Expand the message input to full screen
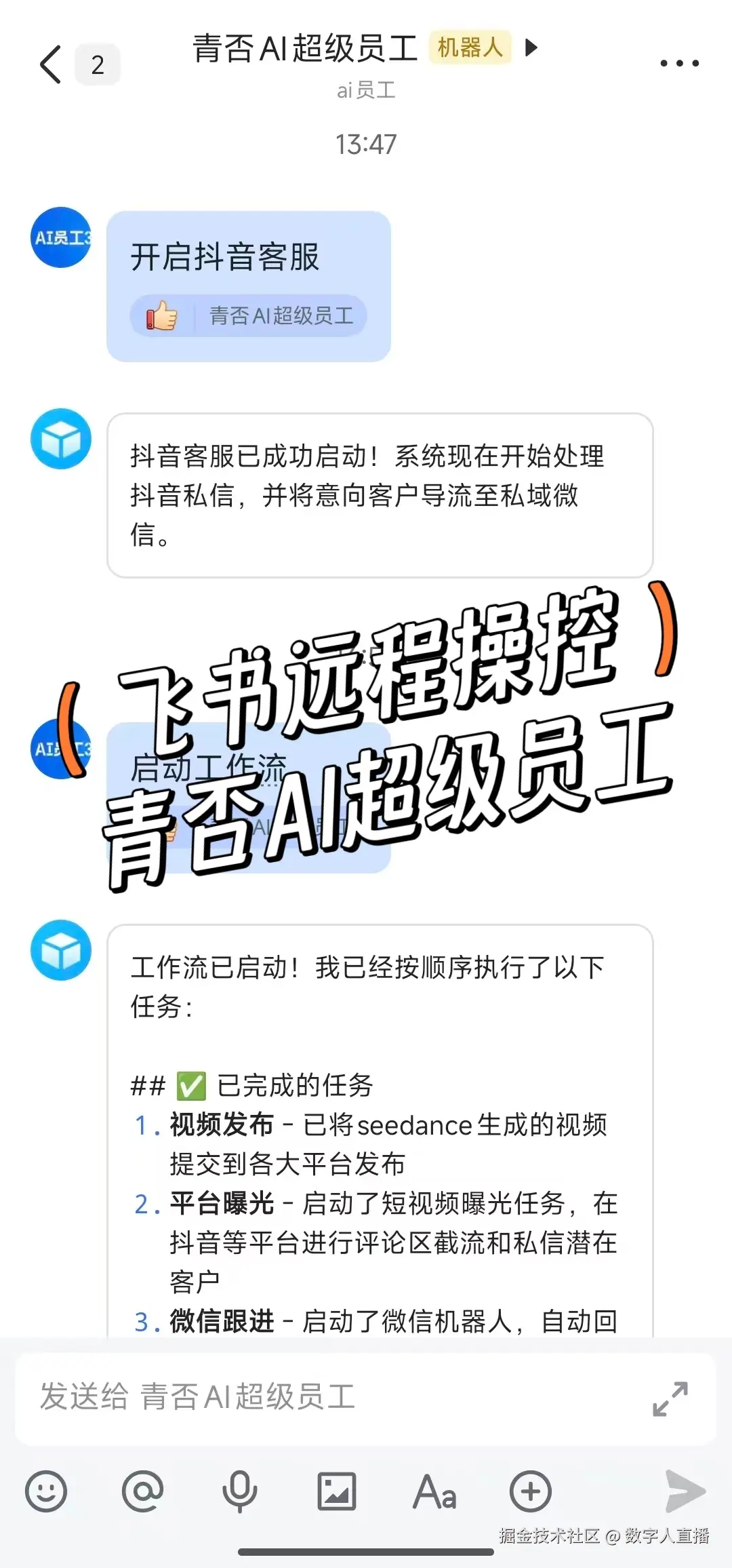732x1568 pixels. point(670,1398)
